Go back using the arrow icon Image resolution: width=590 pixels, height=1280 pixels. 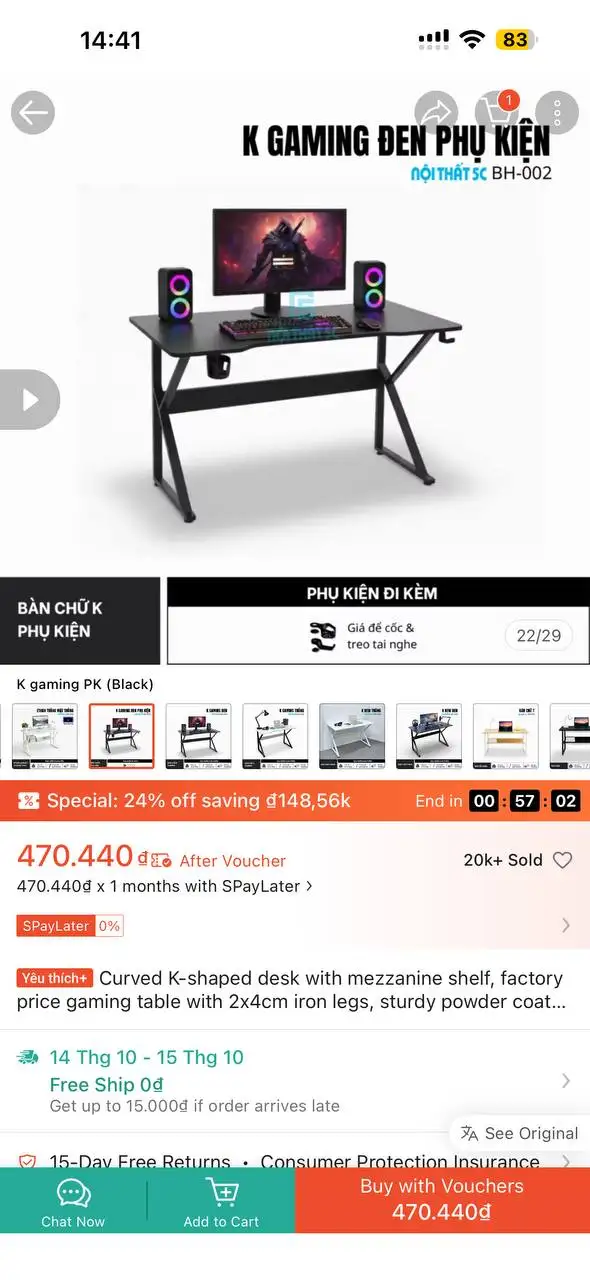[33, 113]
